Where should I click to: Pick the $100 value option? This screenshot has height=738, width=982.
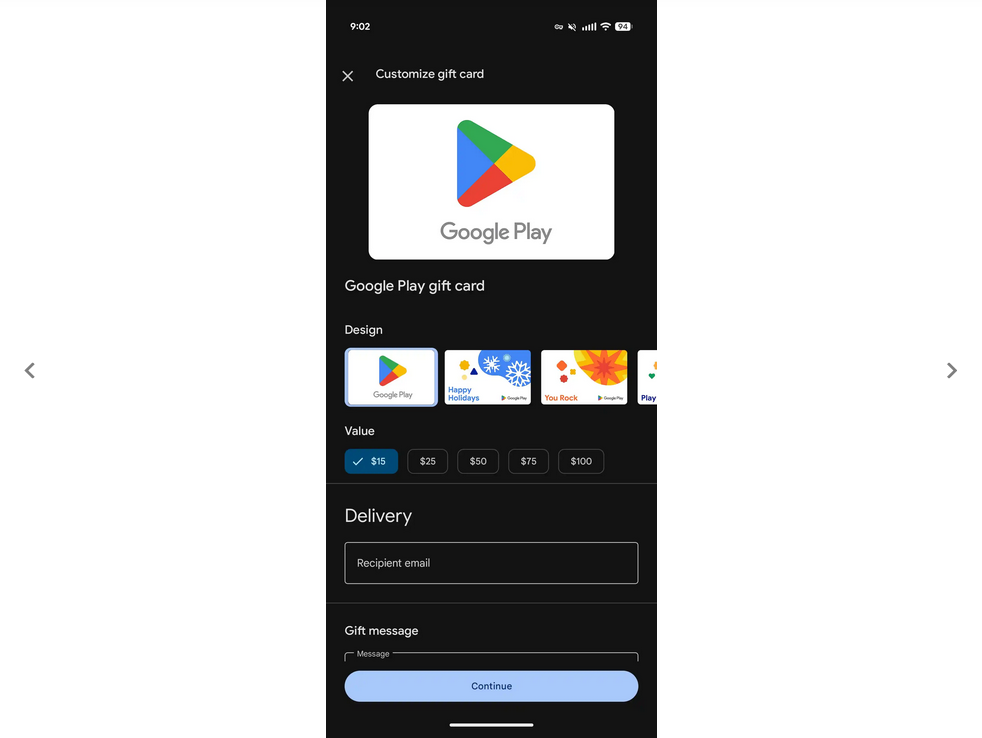(x=581, y=461)
